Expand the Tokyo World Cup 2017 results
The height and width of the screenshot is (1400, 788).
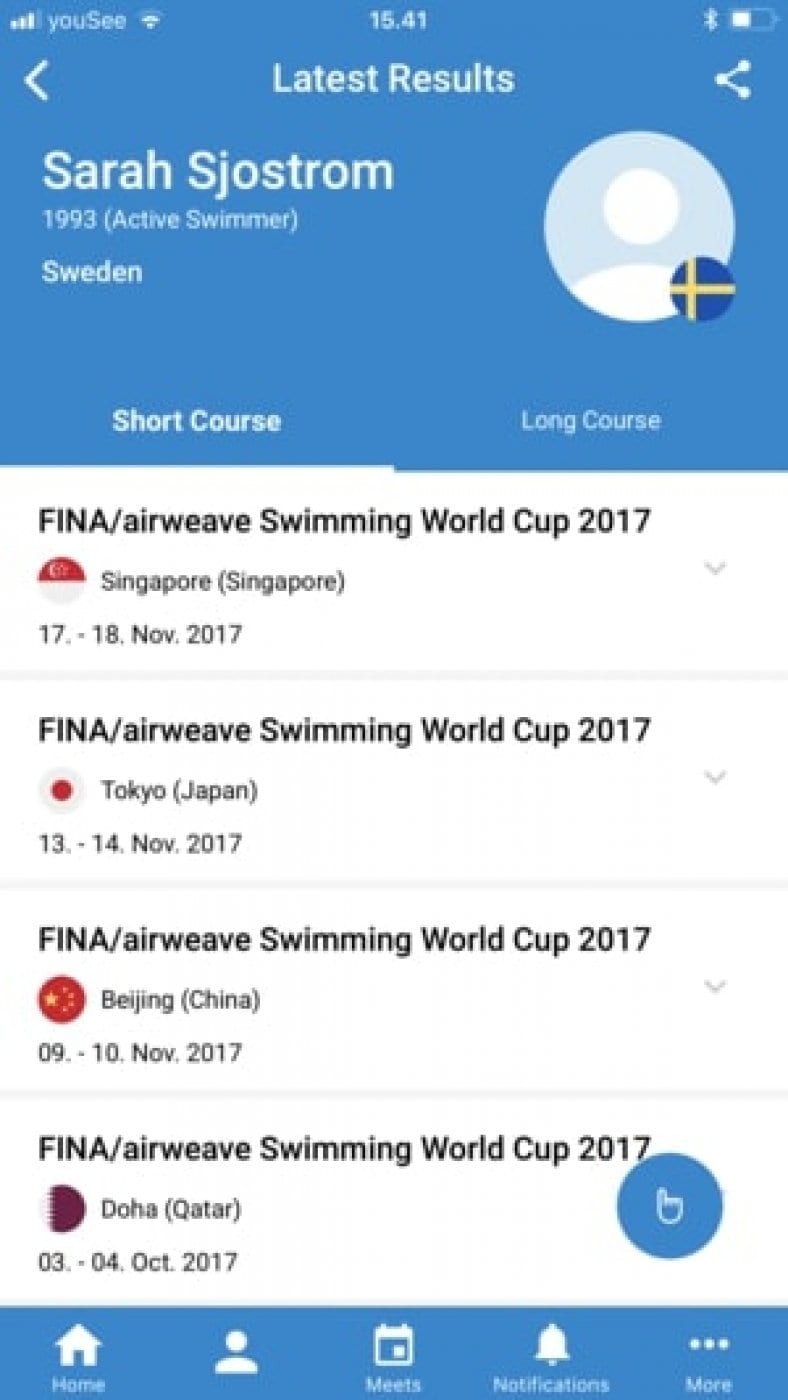pyautogui.click(x=715, y=777)
